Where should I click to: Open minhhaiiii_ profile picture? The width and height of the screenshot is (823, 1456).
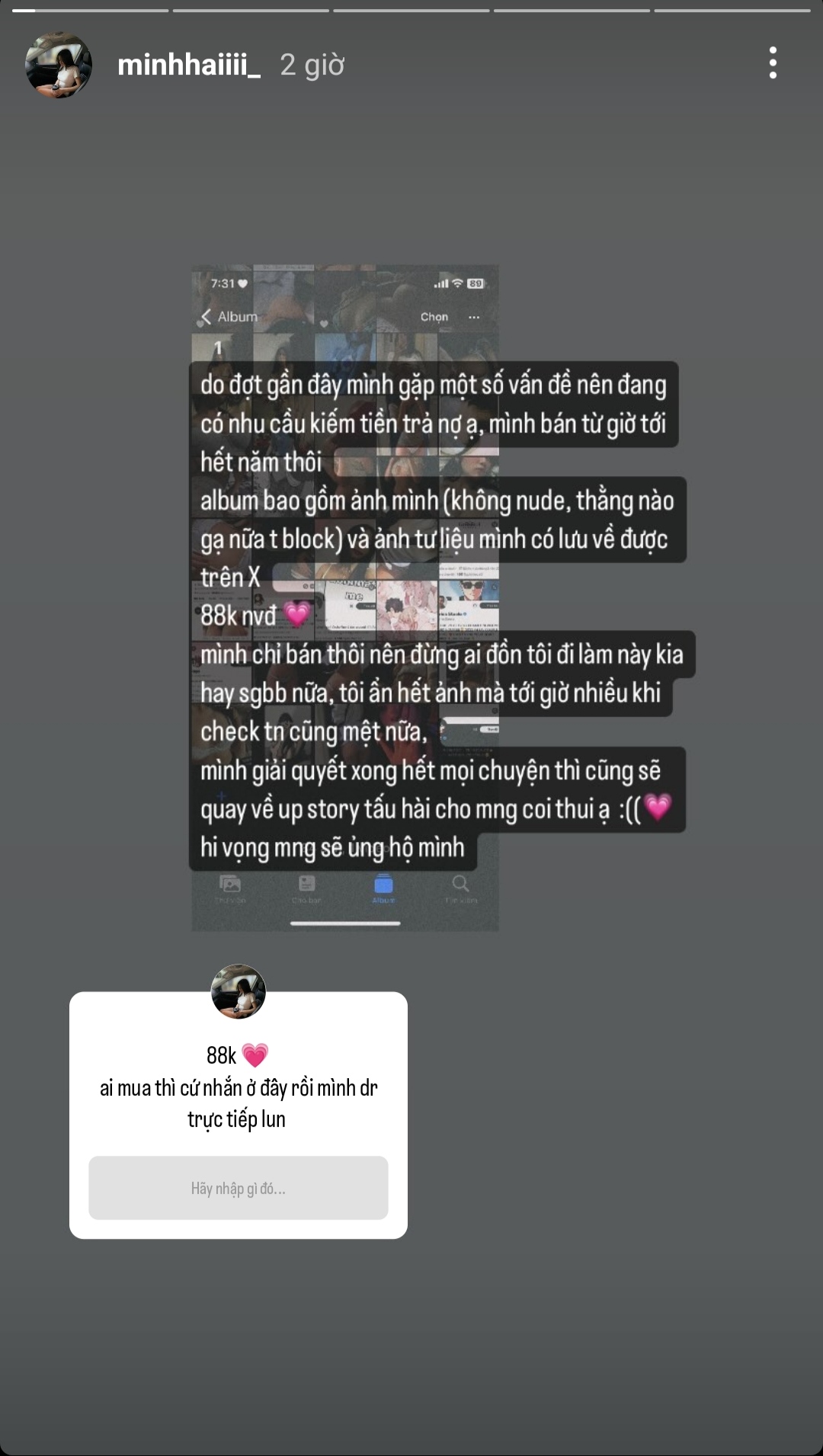(59, 65)
